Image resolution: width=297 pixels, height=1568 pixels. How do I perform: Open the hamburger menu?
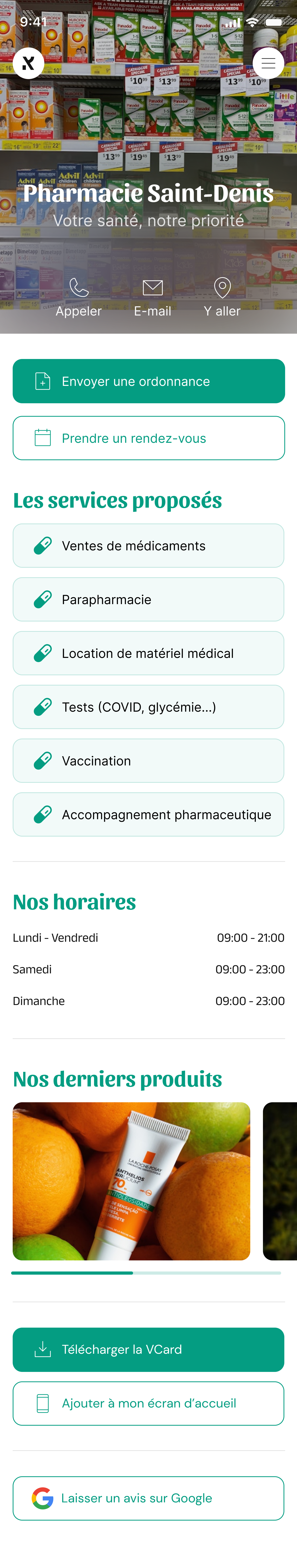tap(268, 63)
